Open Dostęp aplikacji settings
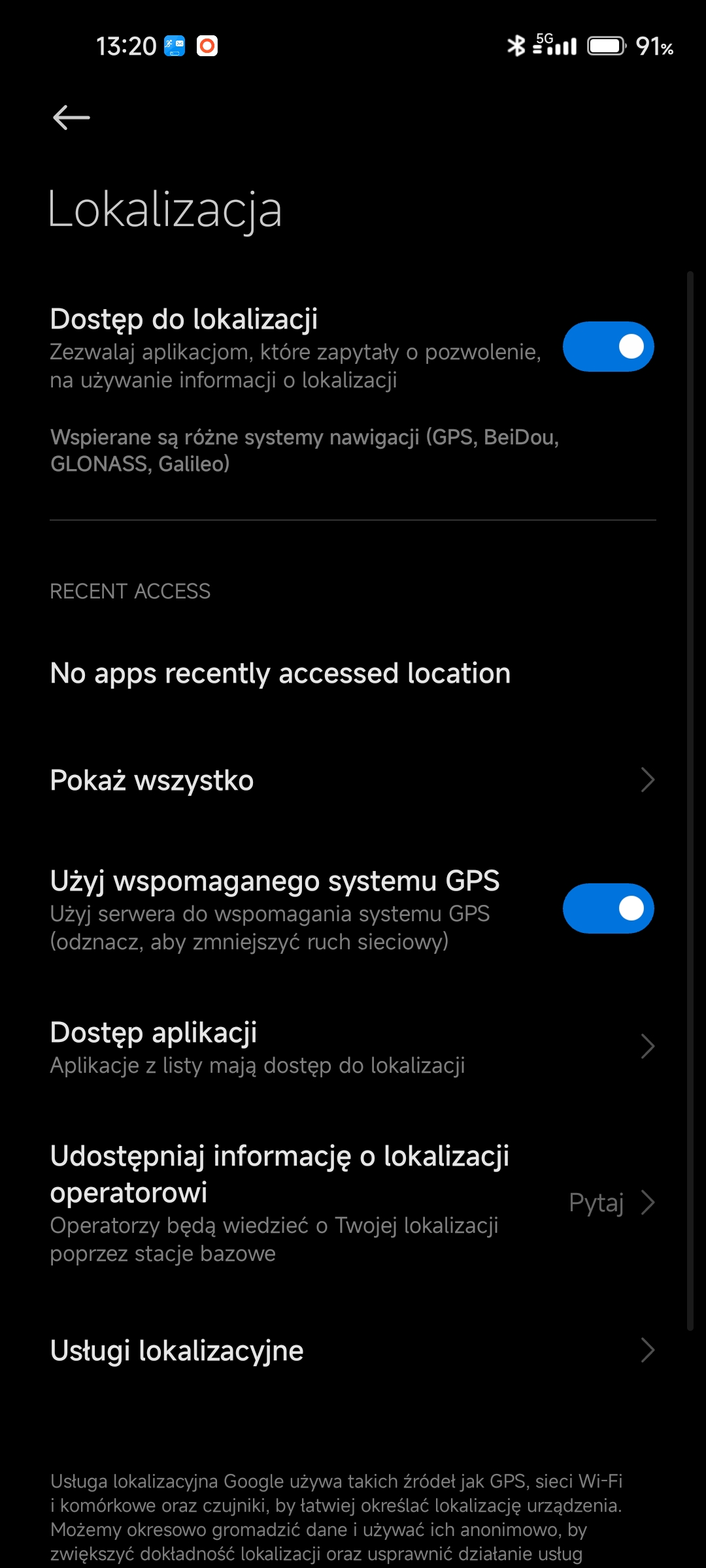Image resolution: width=706 pixels, height=1568 pixels. 353,1047
